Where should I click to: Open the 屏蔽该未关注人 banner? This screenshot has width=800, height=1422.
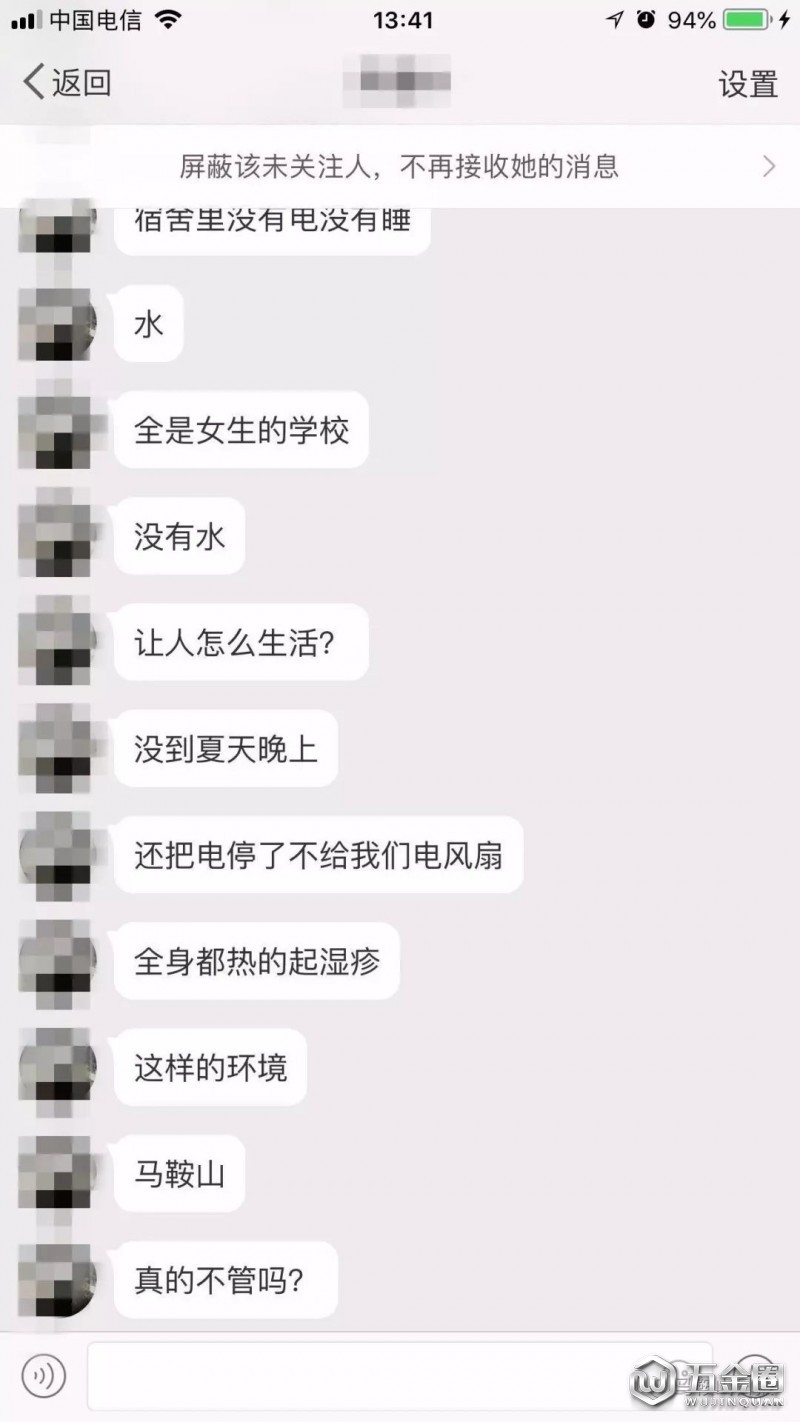[400, 166]
